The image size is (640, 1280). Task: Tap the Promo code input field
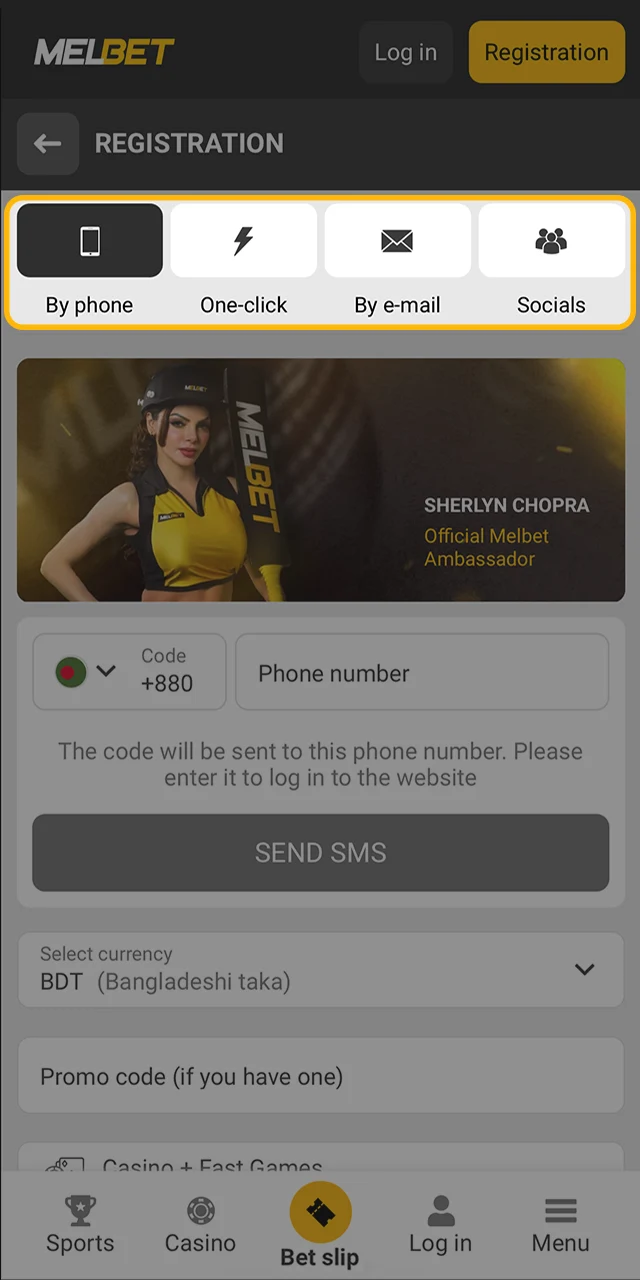pos(320,1076)
